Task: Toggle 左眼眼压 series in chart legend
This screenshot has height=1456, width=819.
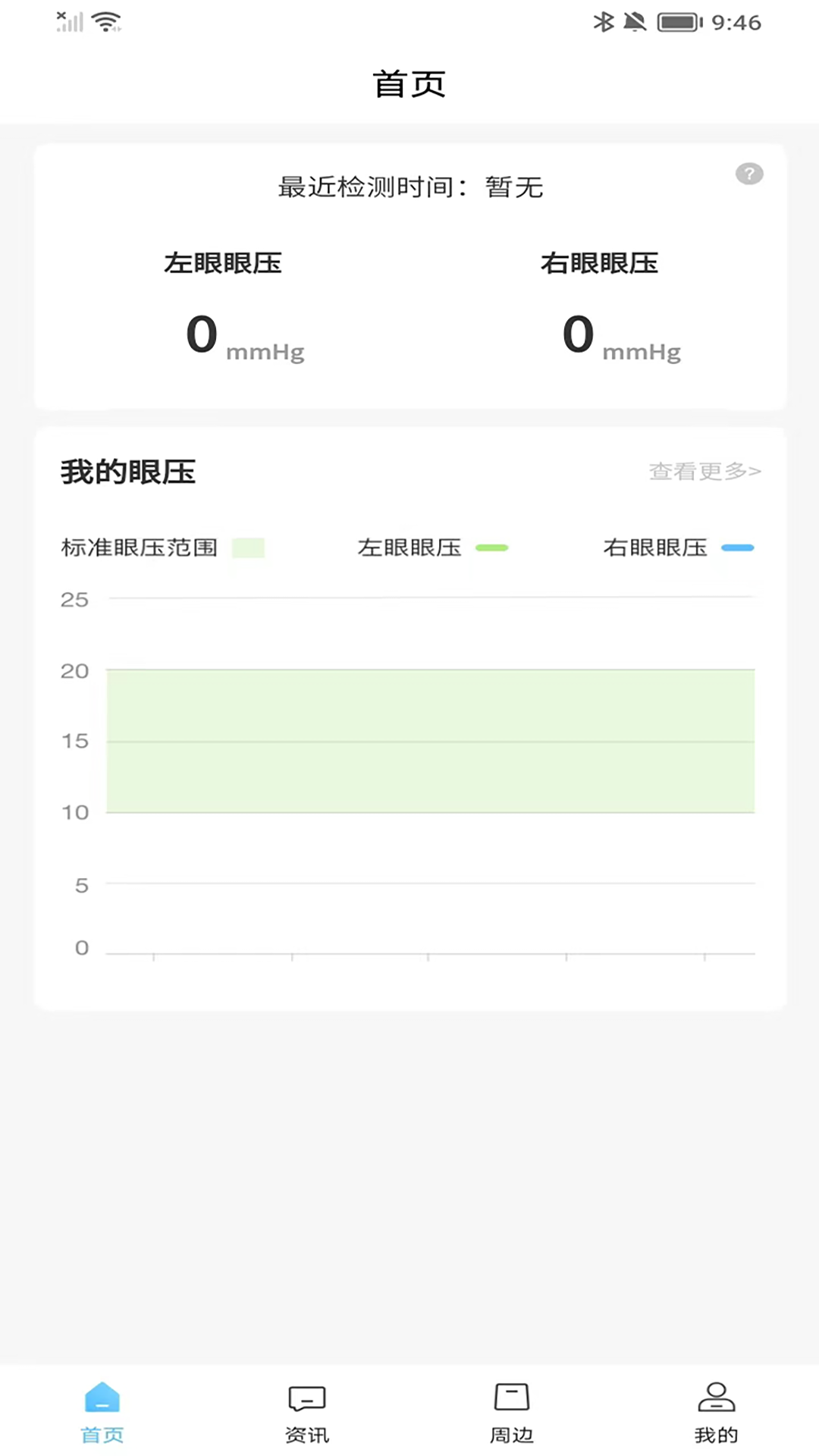Action: pyautogui.click(x=432, y=548)
